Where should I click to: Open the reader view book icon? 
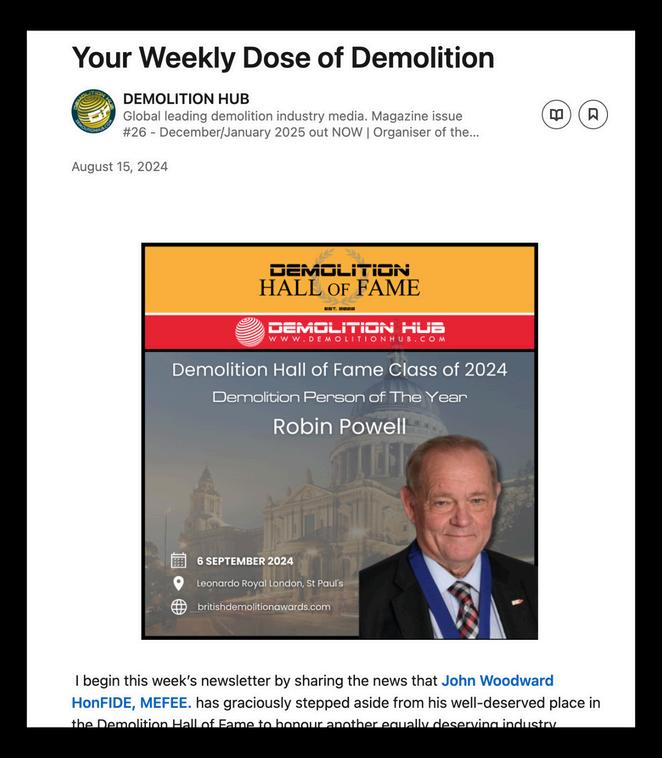556,114
